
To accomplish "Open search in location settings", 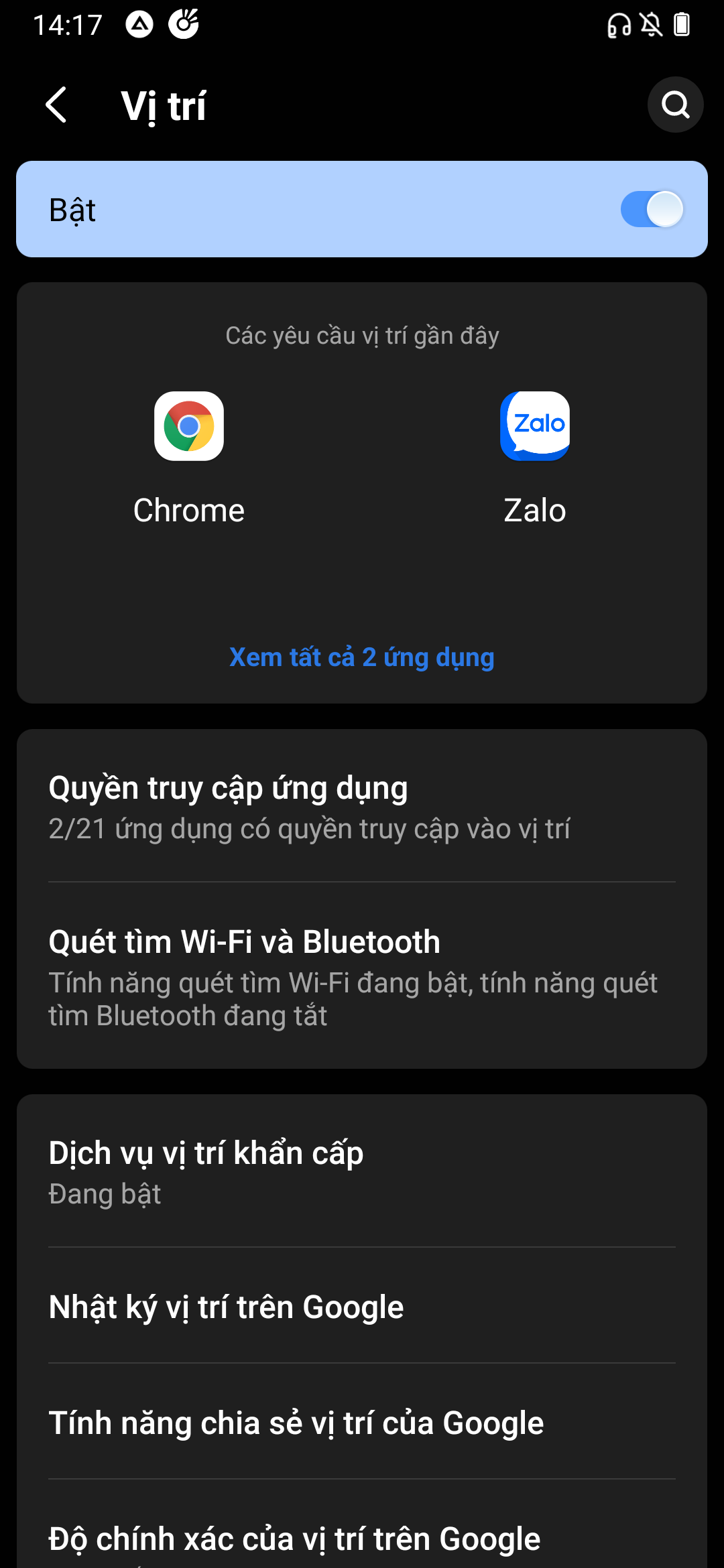I will click(674, 105).
